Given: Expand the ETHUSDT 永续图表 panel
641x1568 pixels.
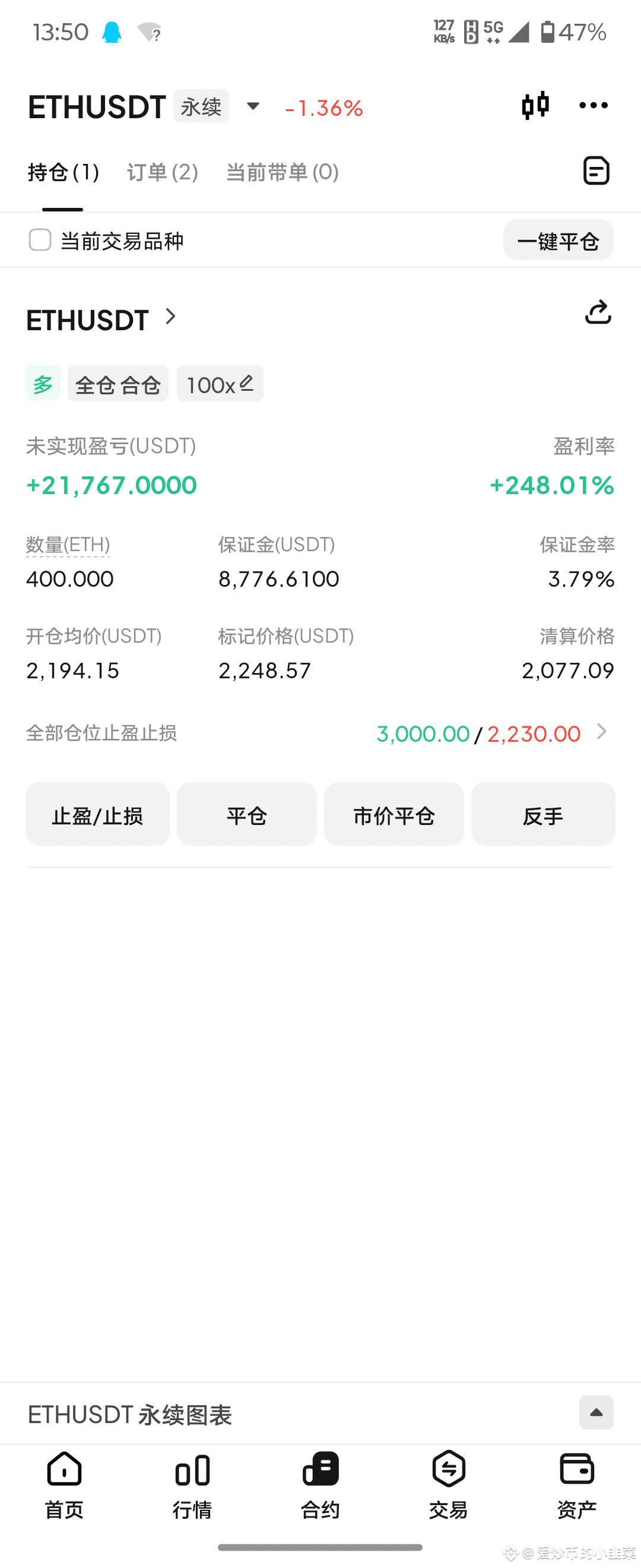Looking at the screenshot, I should click(x=596, y=1414).
